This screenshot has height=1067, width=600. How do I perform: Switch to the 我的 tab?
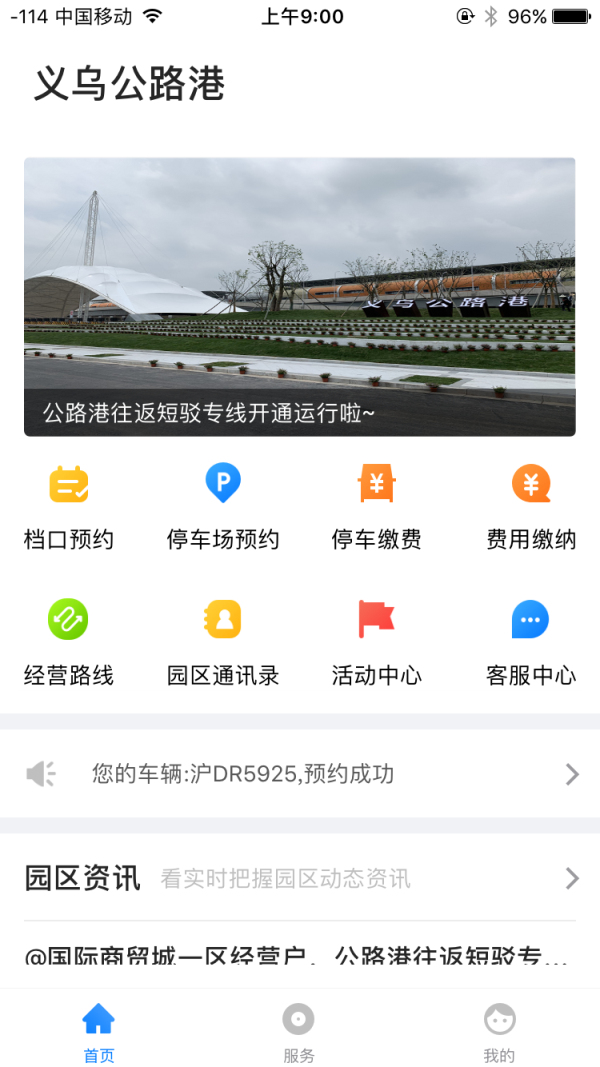click(x=499, y=1033)
